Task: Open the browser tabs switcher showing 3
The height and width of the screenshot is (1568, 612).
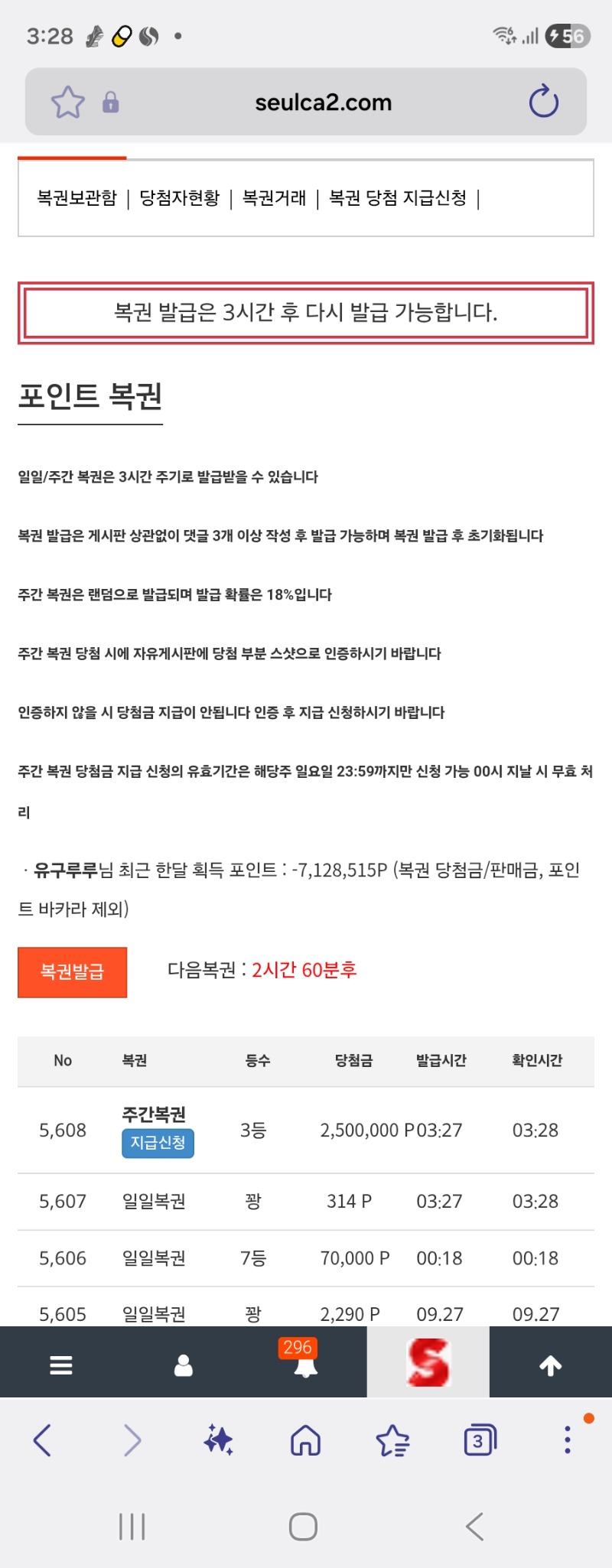Action: pos(480,1440)
